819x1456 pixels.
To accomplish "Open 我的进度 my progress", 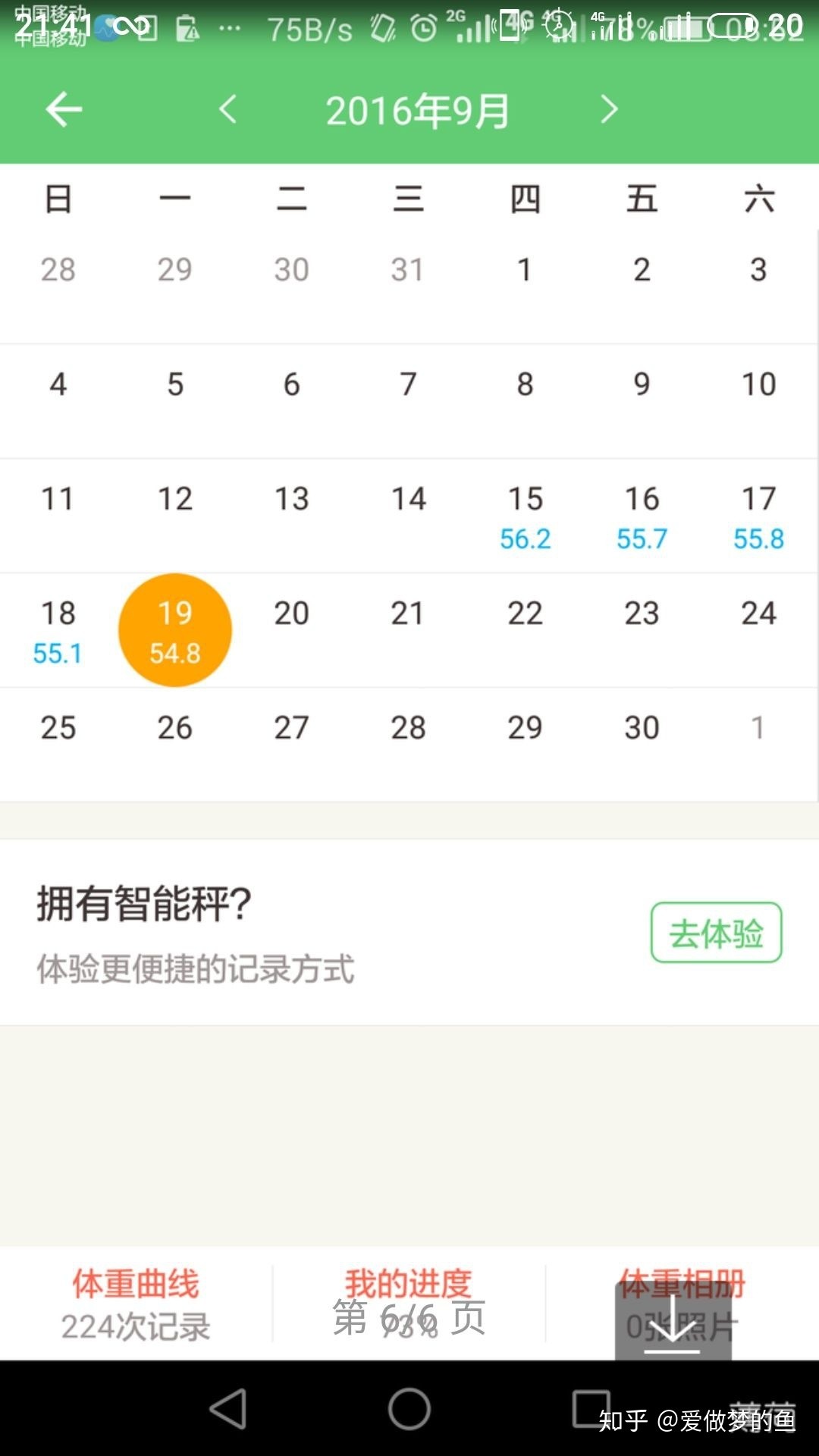I will tap(409, 1304).
